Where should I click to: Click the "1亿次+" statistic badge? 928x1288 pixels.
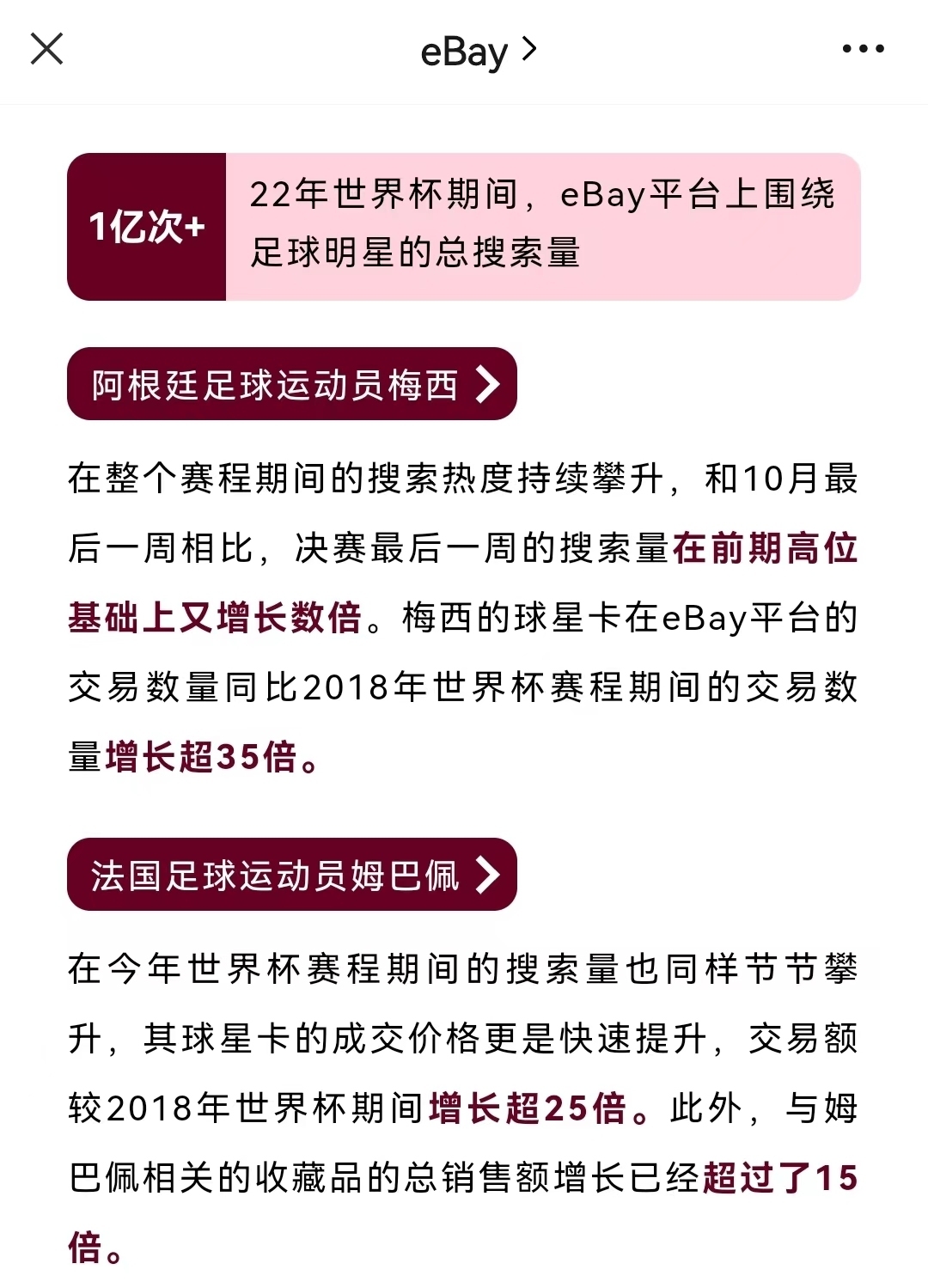point(146,227)
